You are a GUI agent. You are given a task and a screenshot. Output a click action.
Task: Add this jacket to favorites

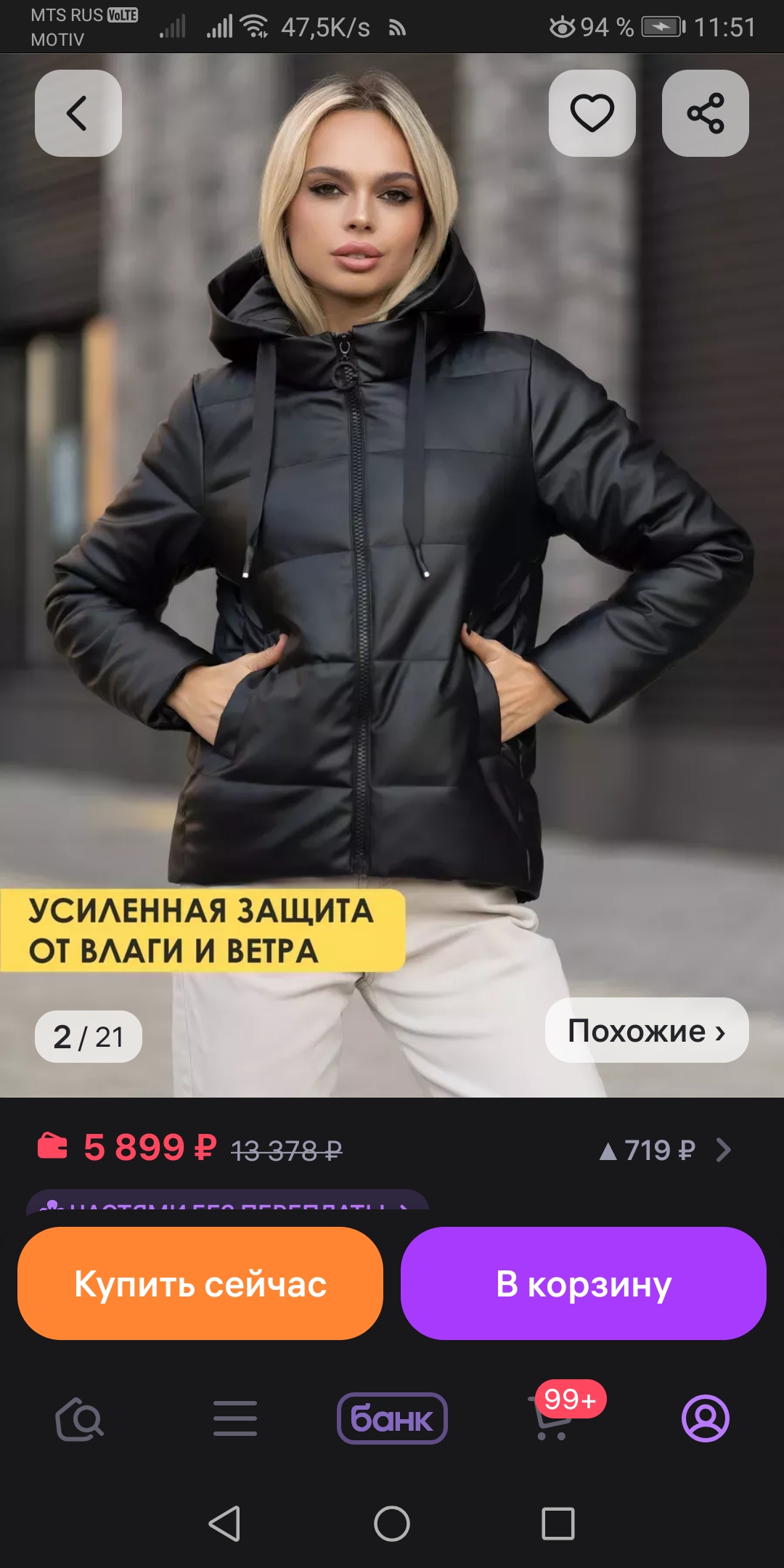[x=592, y=113]
